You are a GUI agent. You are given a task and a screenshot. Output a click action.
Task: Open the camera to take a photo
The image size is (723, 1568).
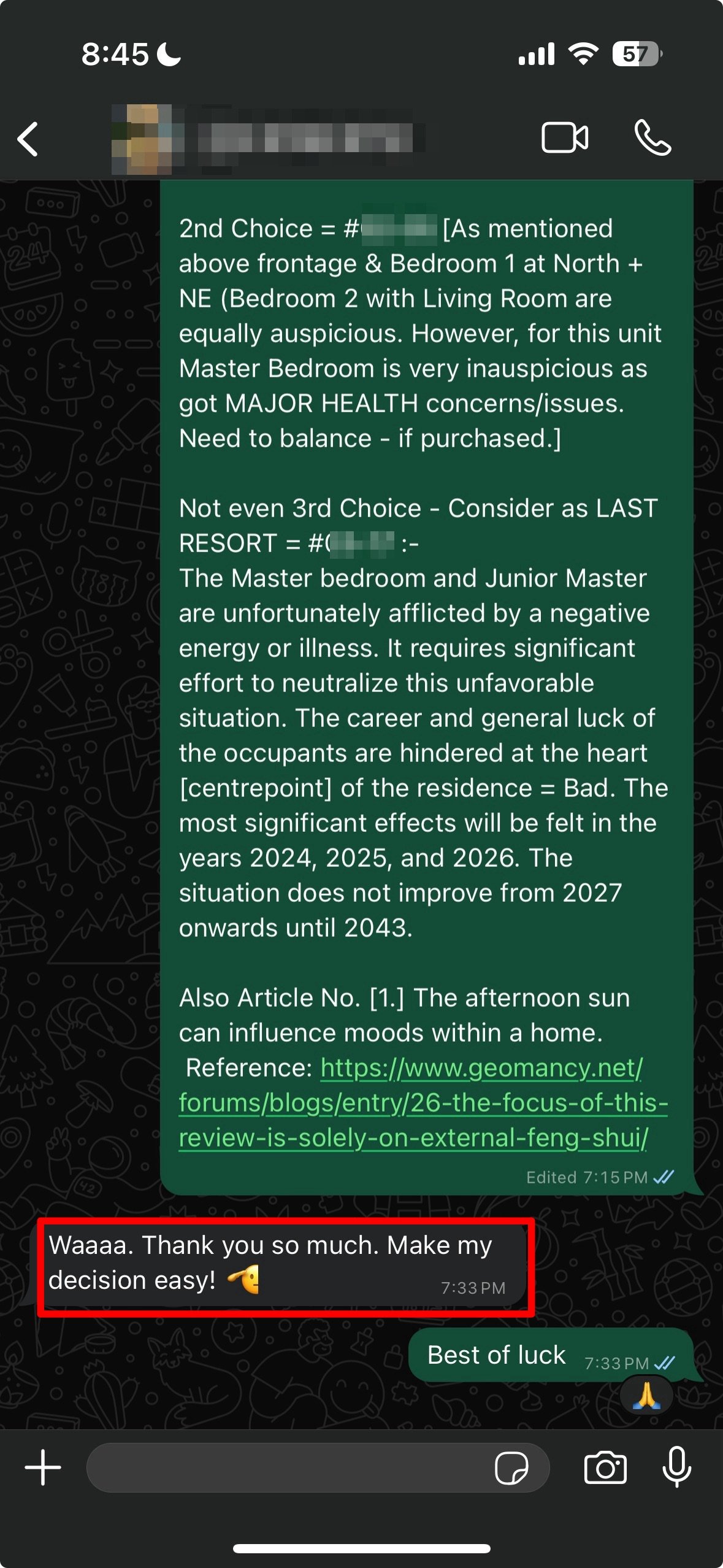click(x=605, y=1467)
